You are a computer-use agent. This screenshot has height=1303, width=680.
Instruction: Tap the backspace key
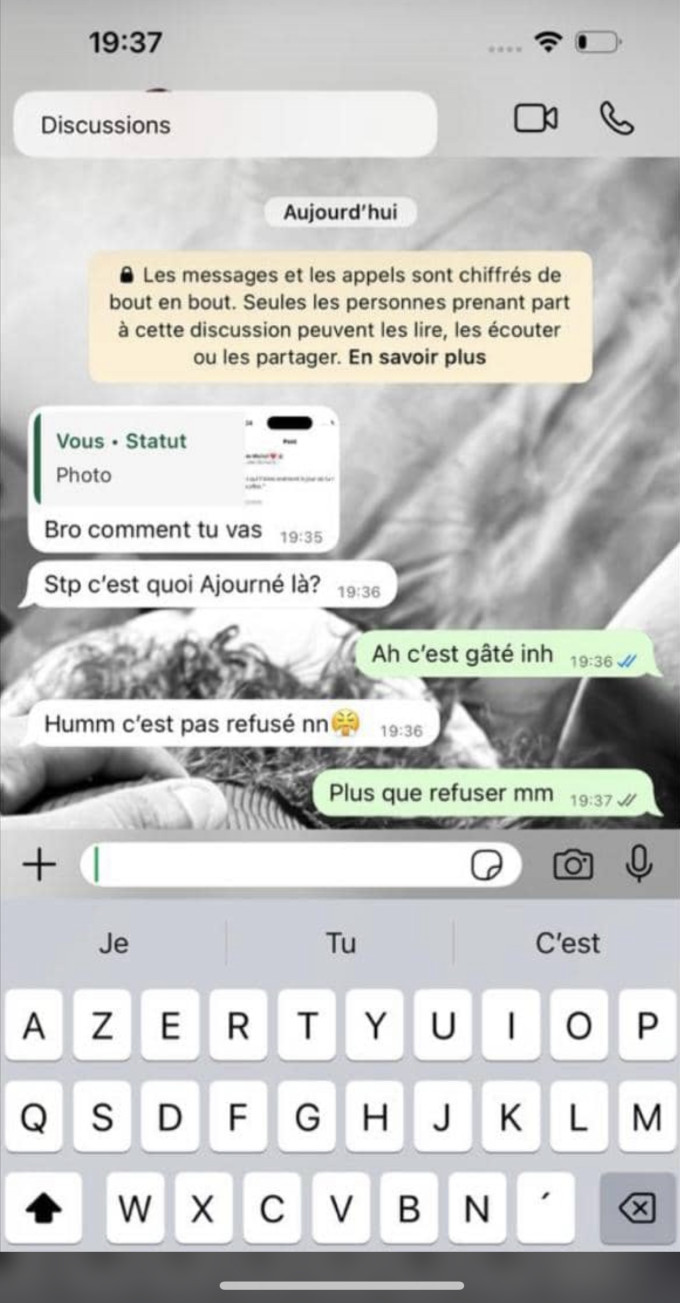pyautogui.click(x=637, y=1209)
